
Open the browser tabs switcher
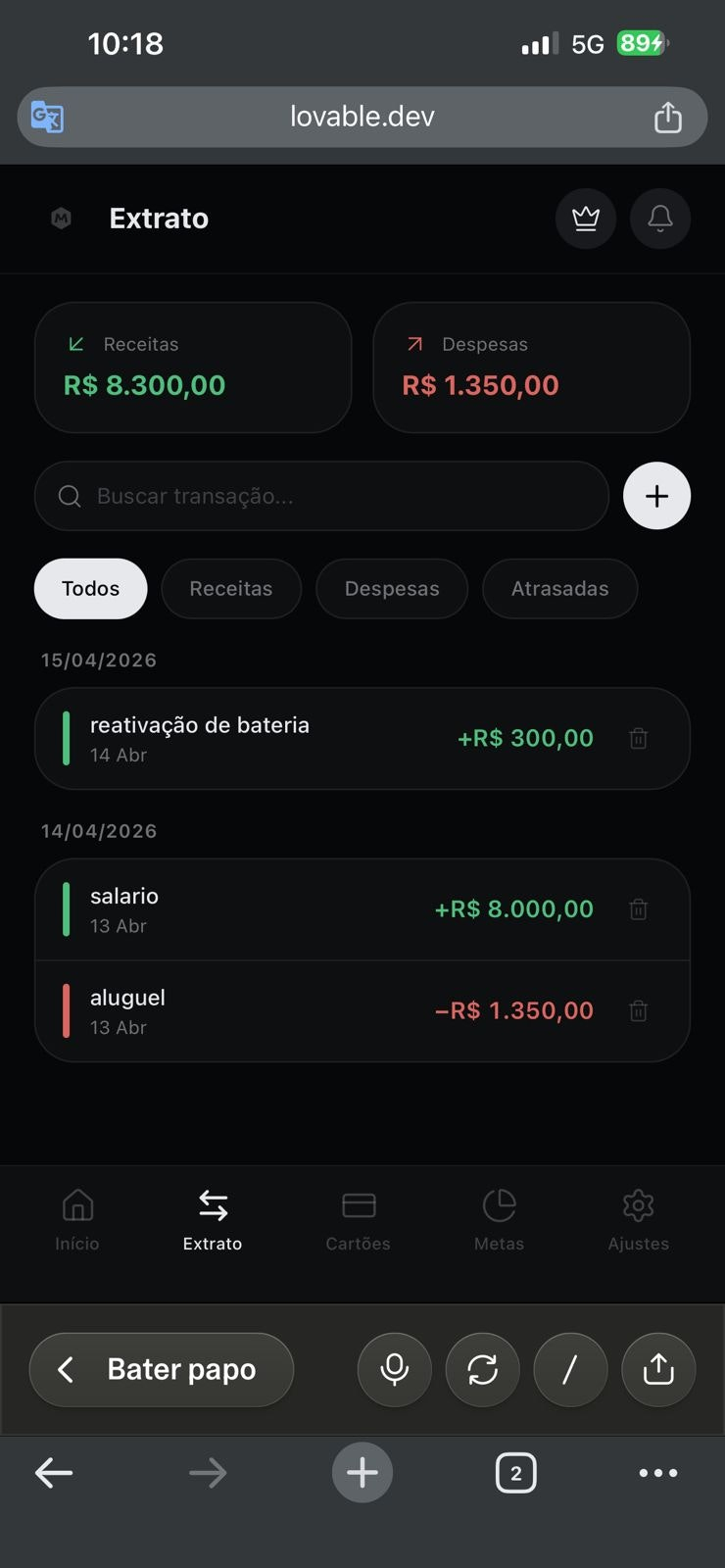516,1473
